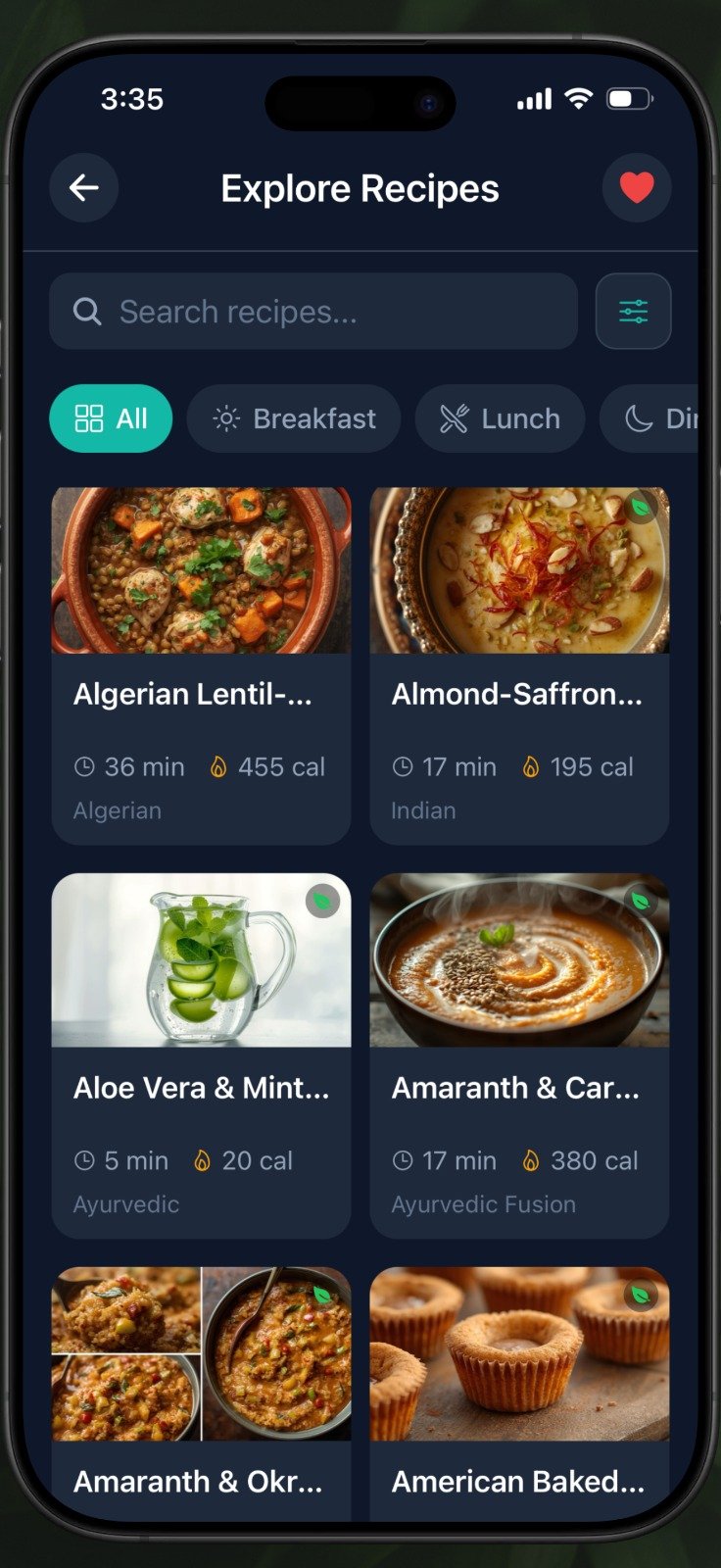
Task: Switch to the Breakfast category tab
Action: click(x=293, y=418)
